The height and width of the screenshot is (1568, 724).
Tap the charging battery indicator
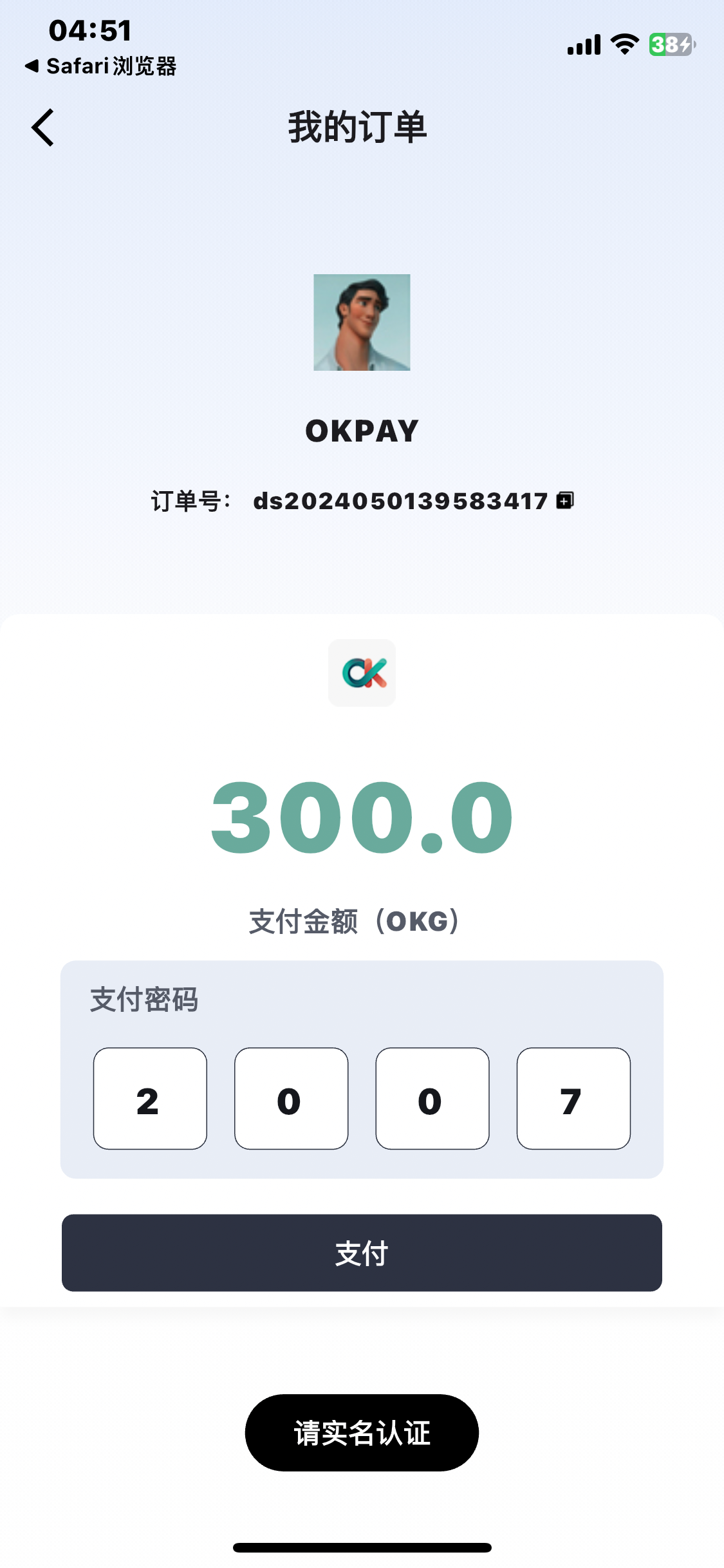coord(670,44)
